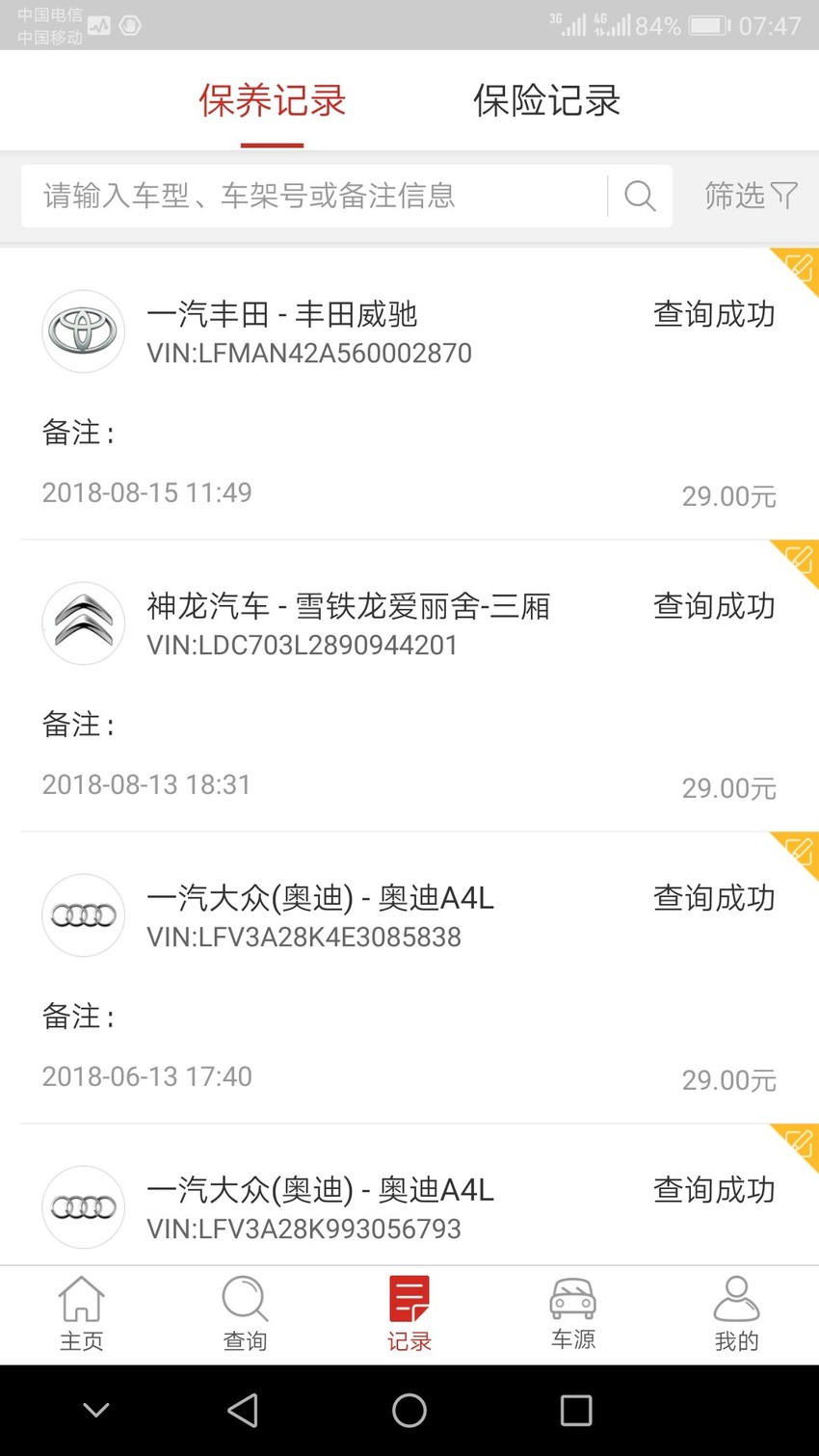819x1456 pixels.
Task: Open the 车源 tab
Action: pos(573,1314)
